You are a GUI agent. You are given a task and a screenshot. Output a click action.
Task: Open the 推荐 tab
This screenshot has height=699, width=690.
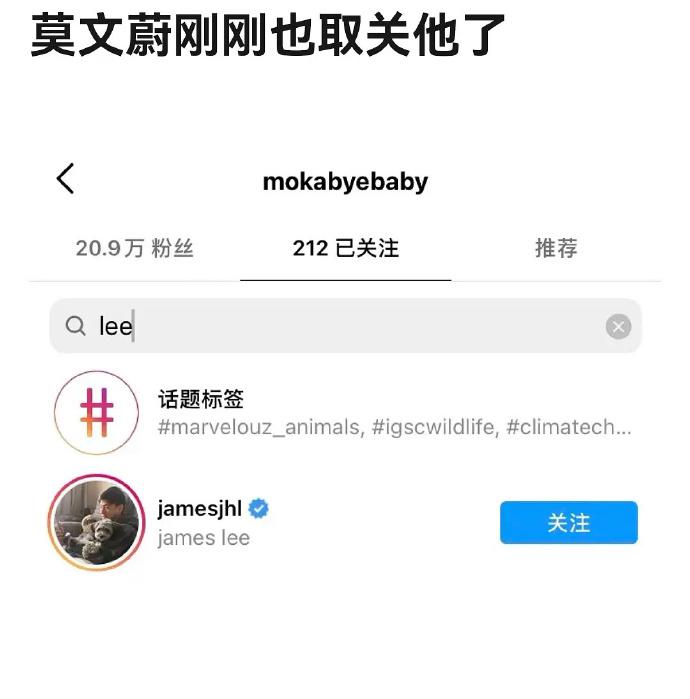pyautogui.click(x=556, y=249)
